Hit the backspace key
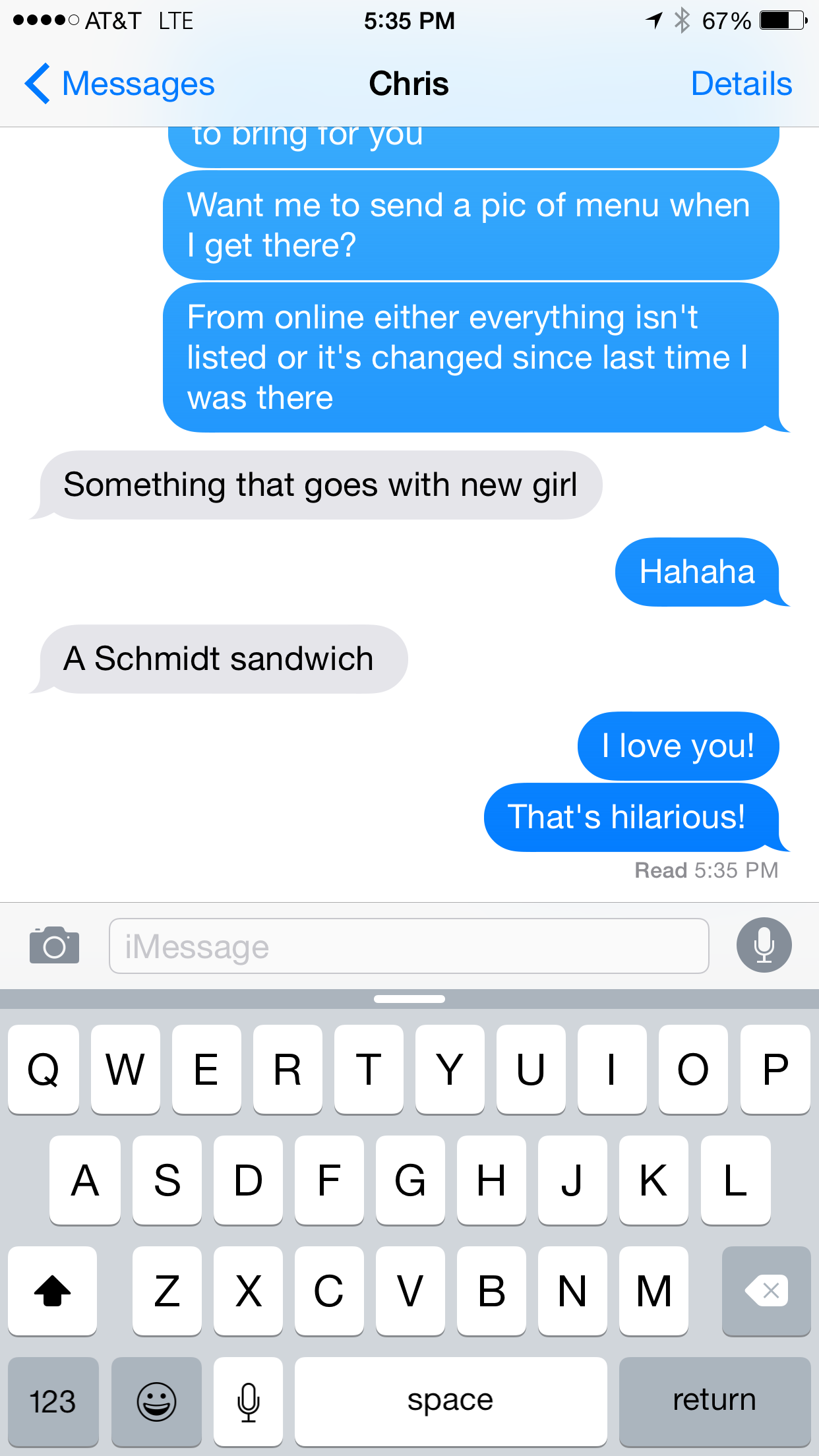The height and width of the screenshot is (1456, 819). coord(766,1290)
